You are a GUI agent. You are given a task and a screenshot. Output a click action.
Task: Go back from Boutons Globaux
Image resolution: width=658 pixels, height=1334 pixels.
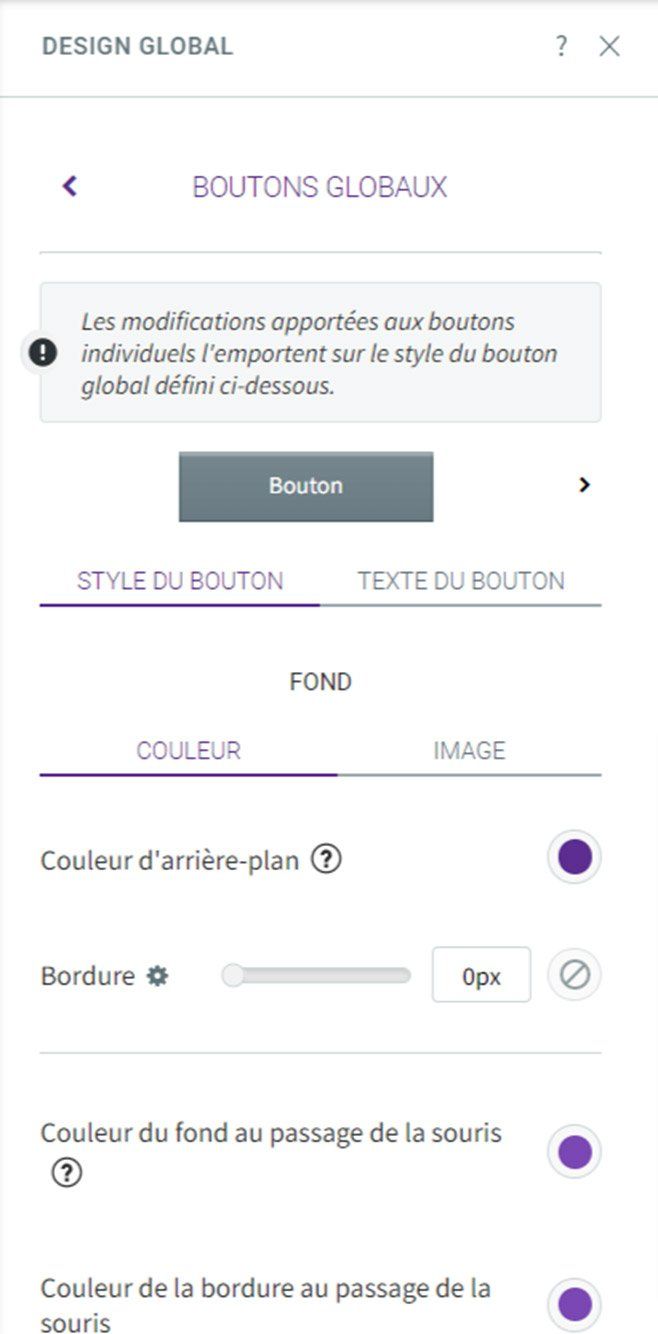(69, 186)
